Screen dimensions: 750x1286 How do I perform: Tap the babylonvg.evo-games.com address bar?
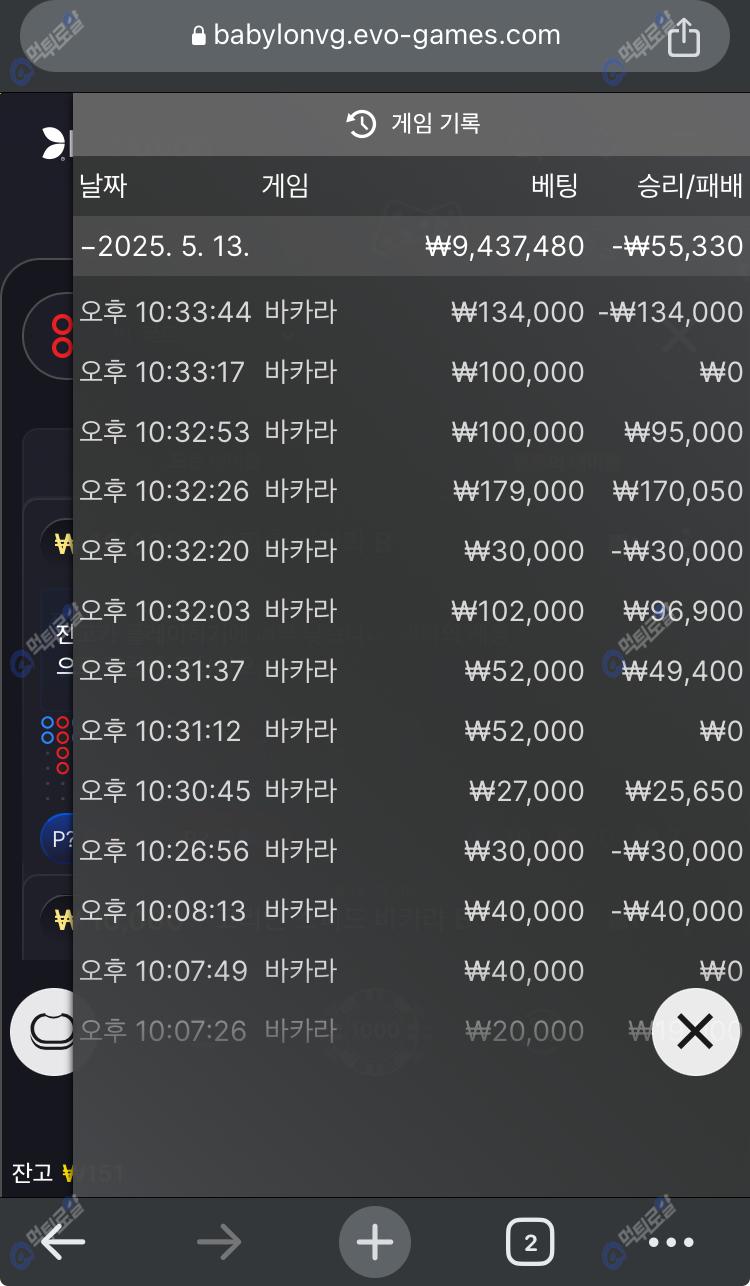click(x=375, y=36)
